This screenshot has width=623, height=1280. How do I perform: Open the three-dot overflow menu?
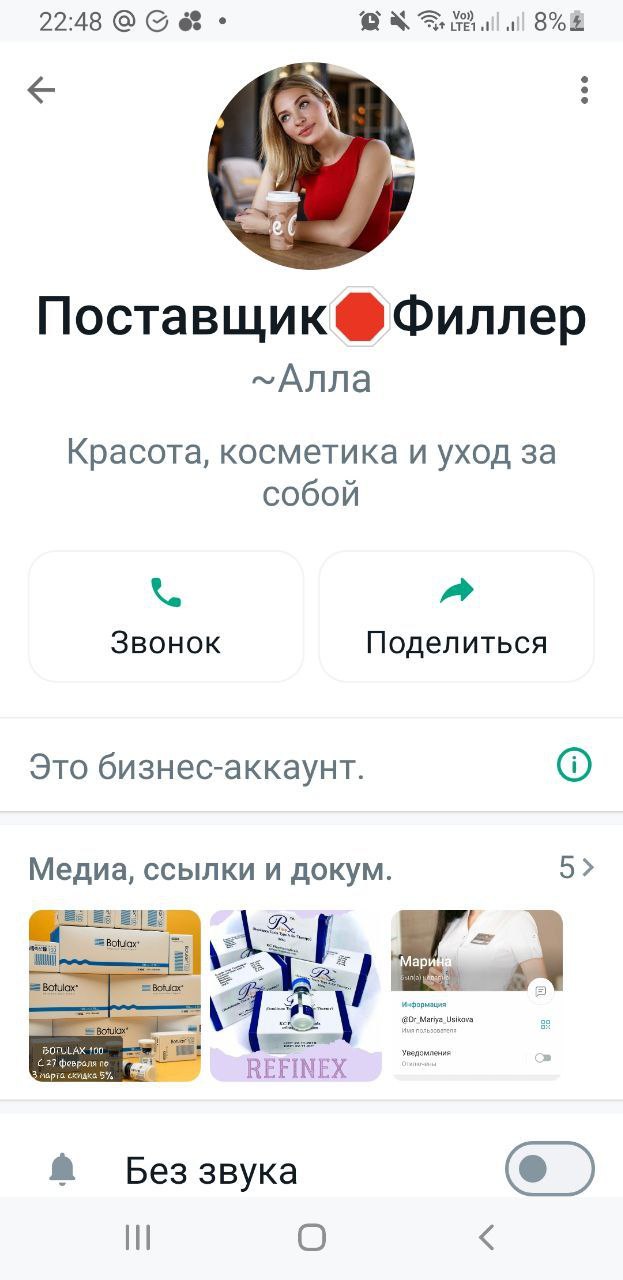(584, 90)
